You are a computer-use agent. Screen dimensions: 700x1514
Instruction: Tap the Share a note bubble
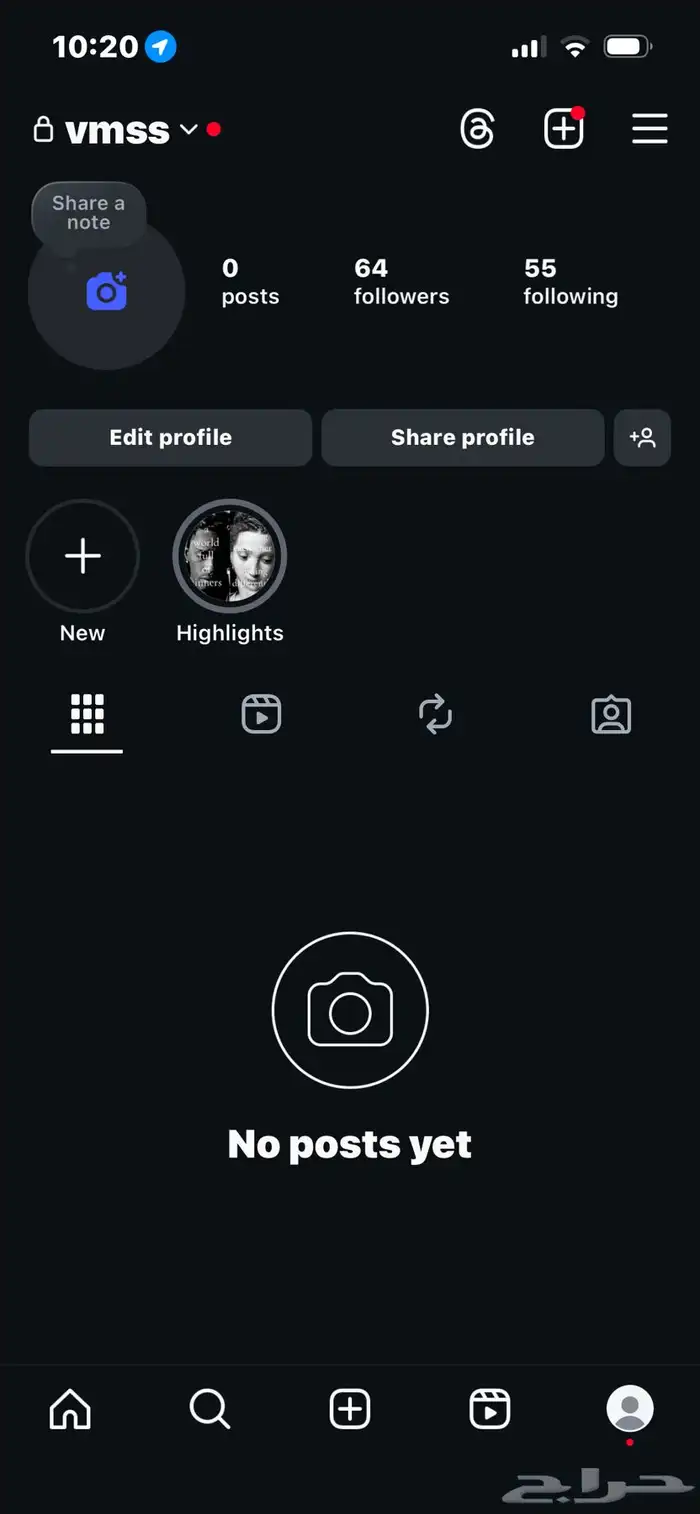(x=89, y=213)
